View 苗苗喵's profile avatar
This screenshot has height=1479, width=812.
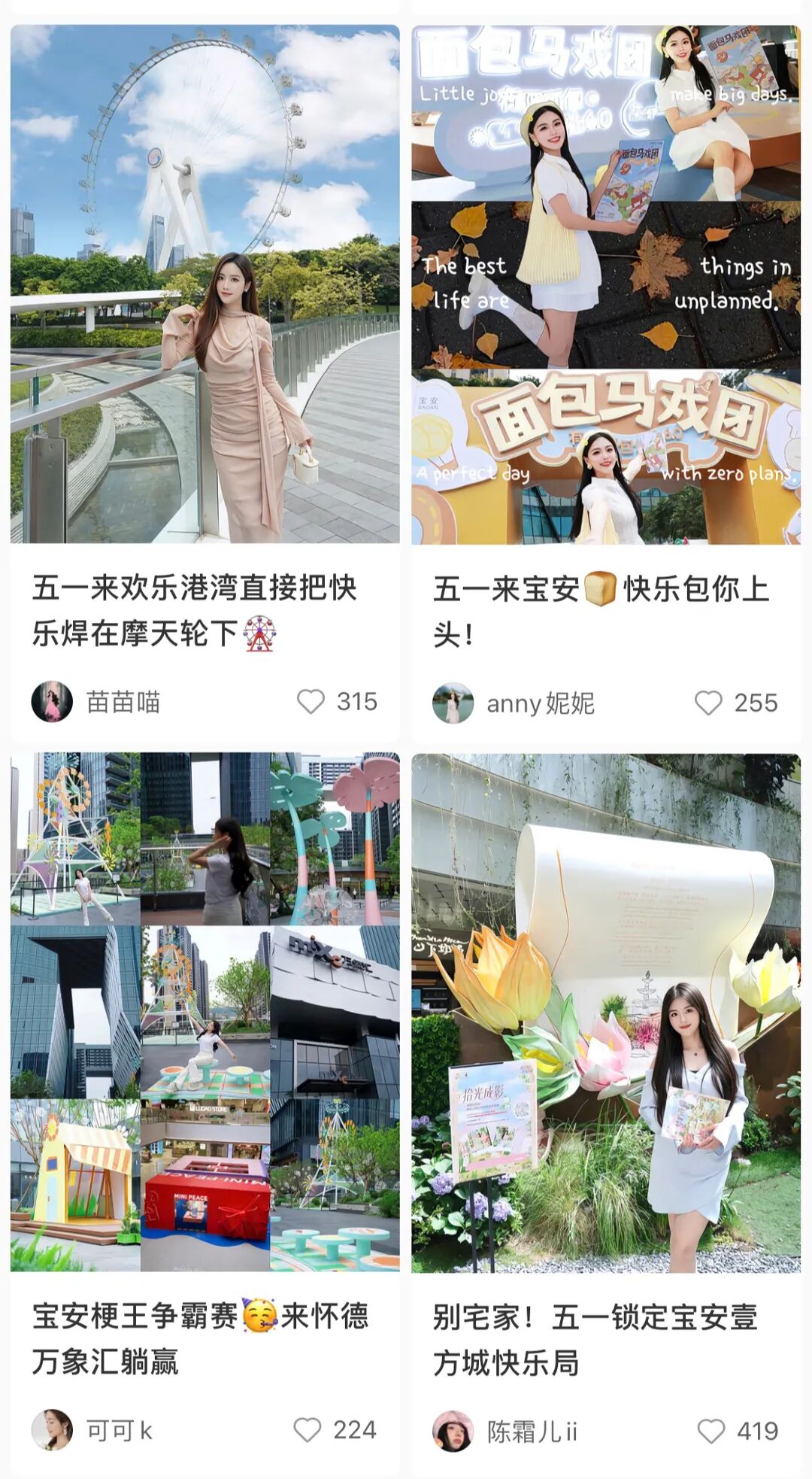pos(52,702)
